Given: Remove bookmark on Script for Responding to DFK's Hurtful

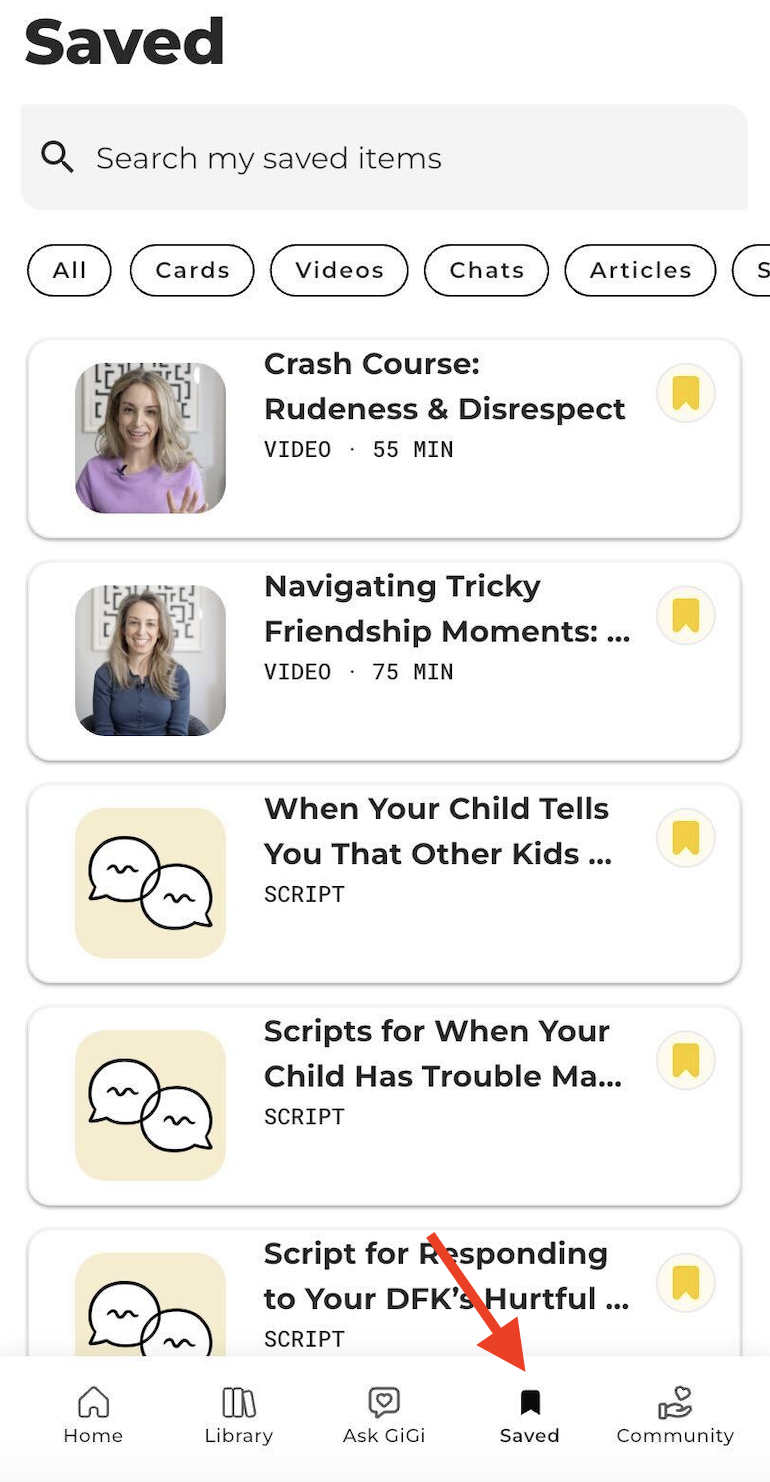Looking at the screenshot, I should (x=685, y=1283).
